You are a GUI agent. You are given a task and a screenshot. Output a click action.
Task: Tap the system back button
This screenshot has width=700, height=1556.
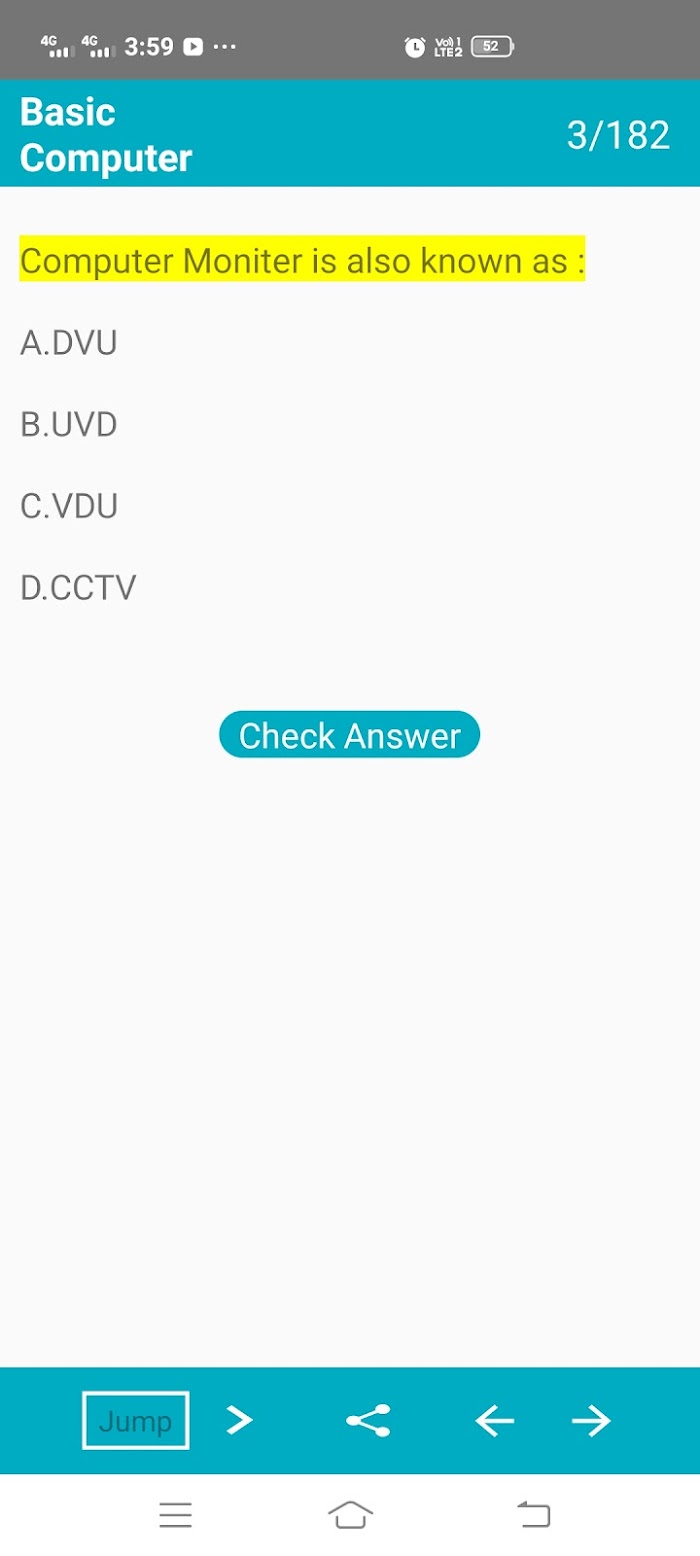click(x=534, y=1515)
